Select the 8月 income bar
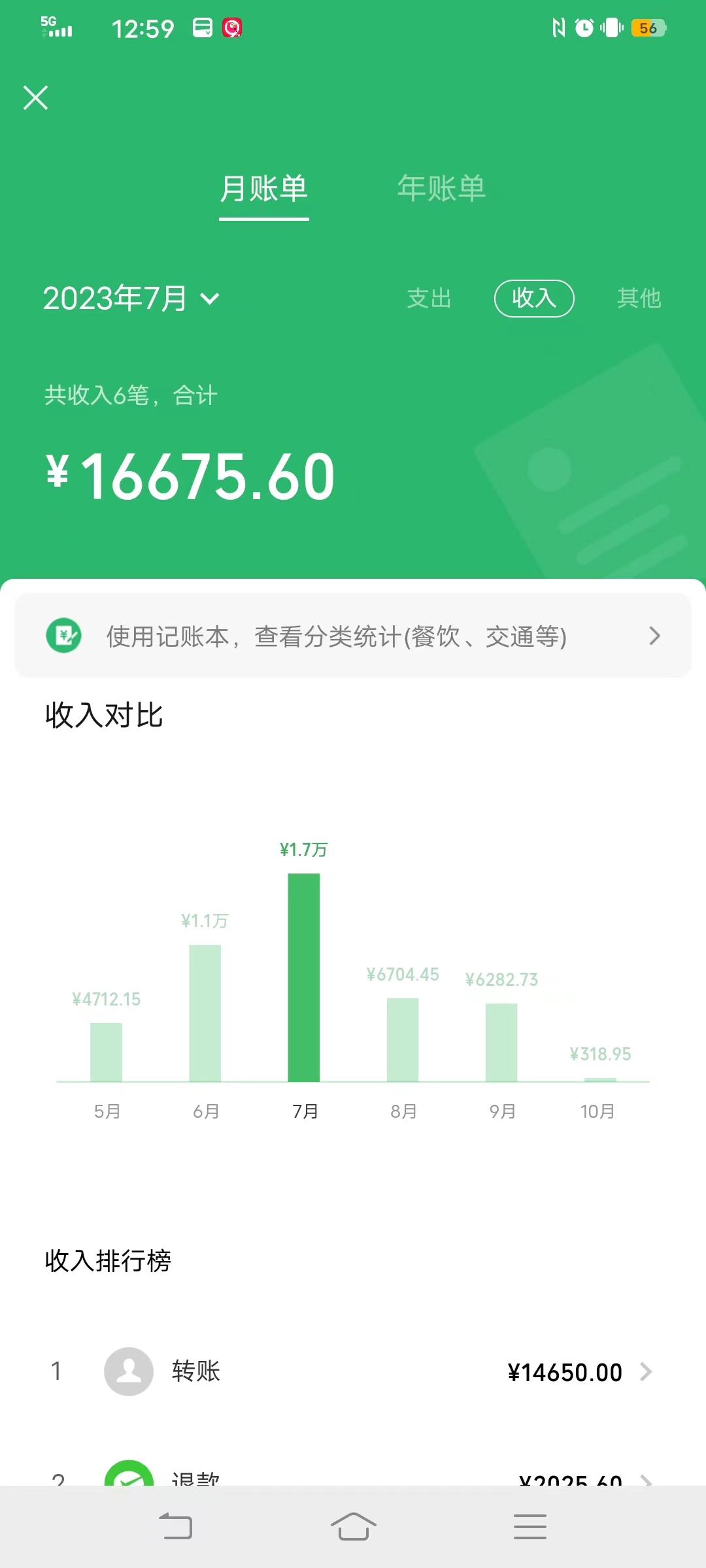Image resolution: width=706 pixels, height=1568 pixels. (x=403, y=1039)
